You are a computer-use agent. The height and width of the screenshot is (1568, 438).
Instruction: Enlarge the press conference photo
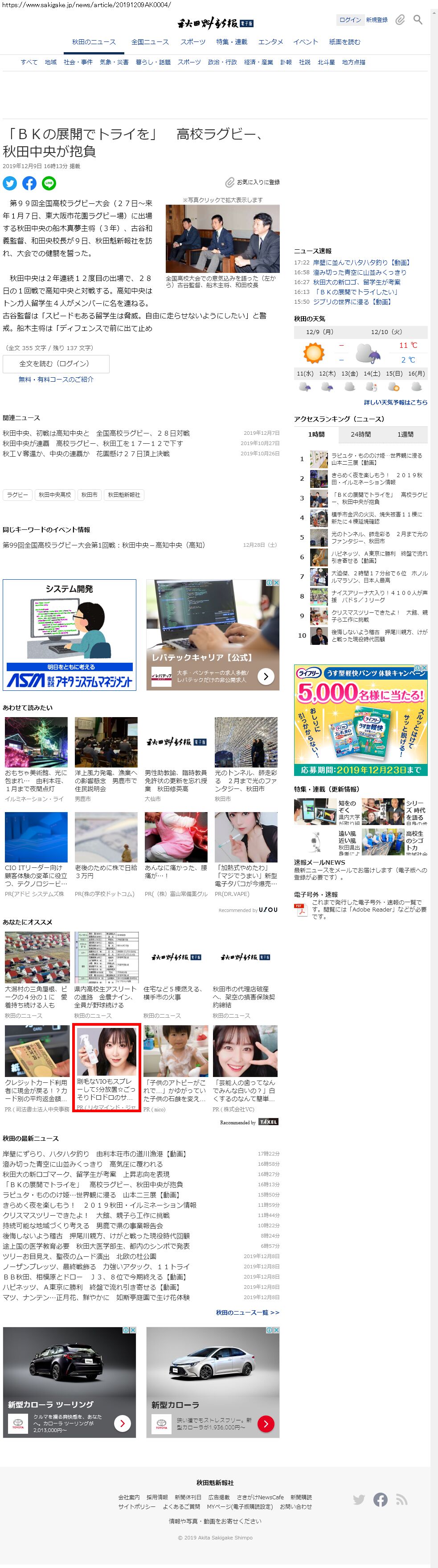pyautogui.click(x=223, y=239)
